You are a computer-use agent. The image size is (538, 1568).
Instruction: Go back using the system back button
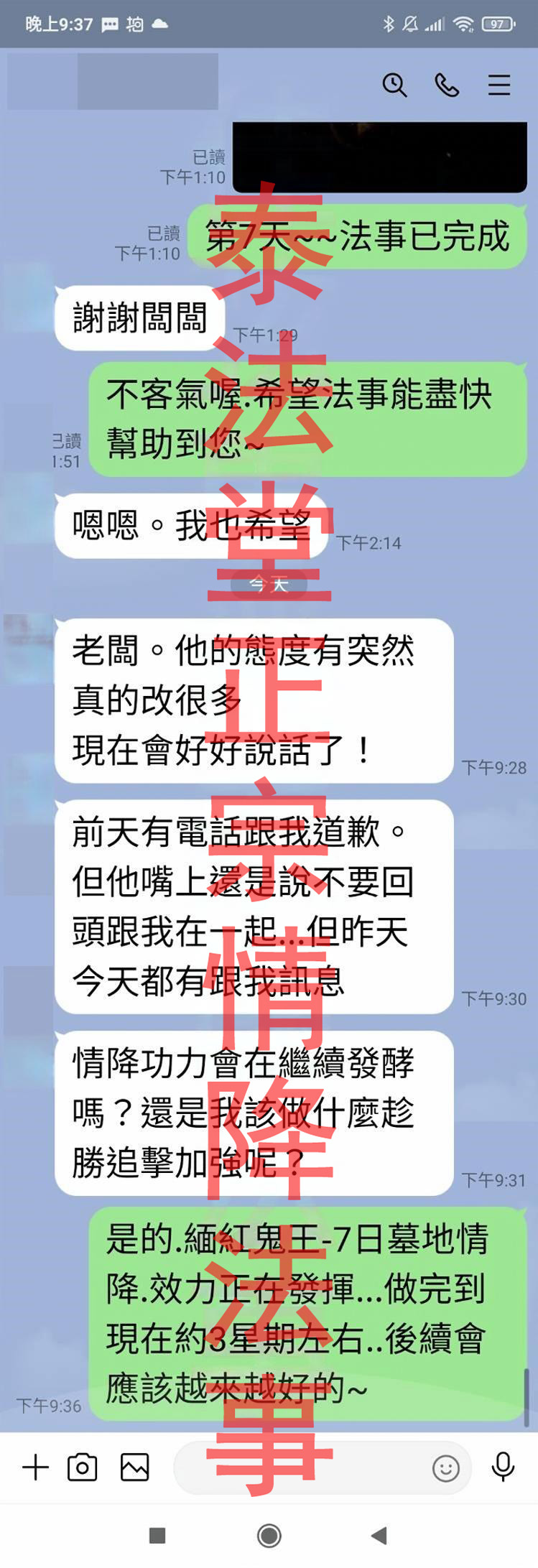click(x=379, y=1536)
